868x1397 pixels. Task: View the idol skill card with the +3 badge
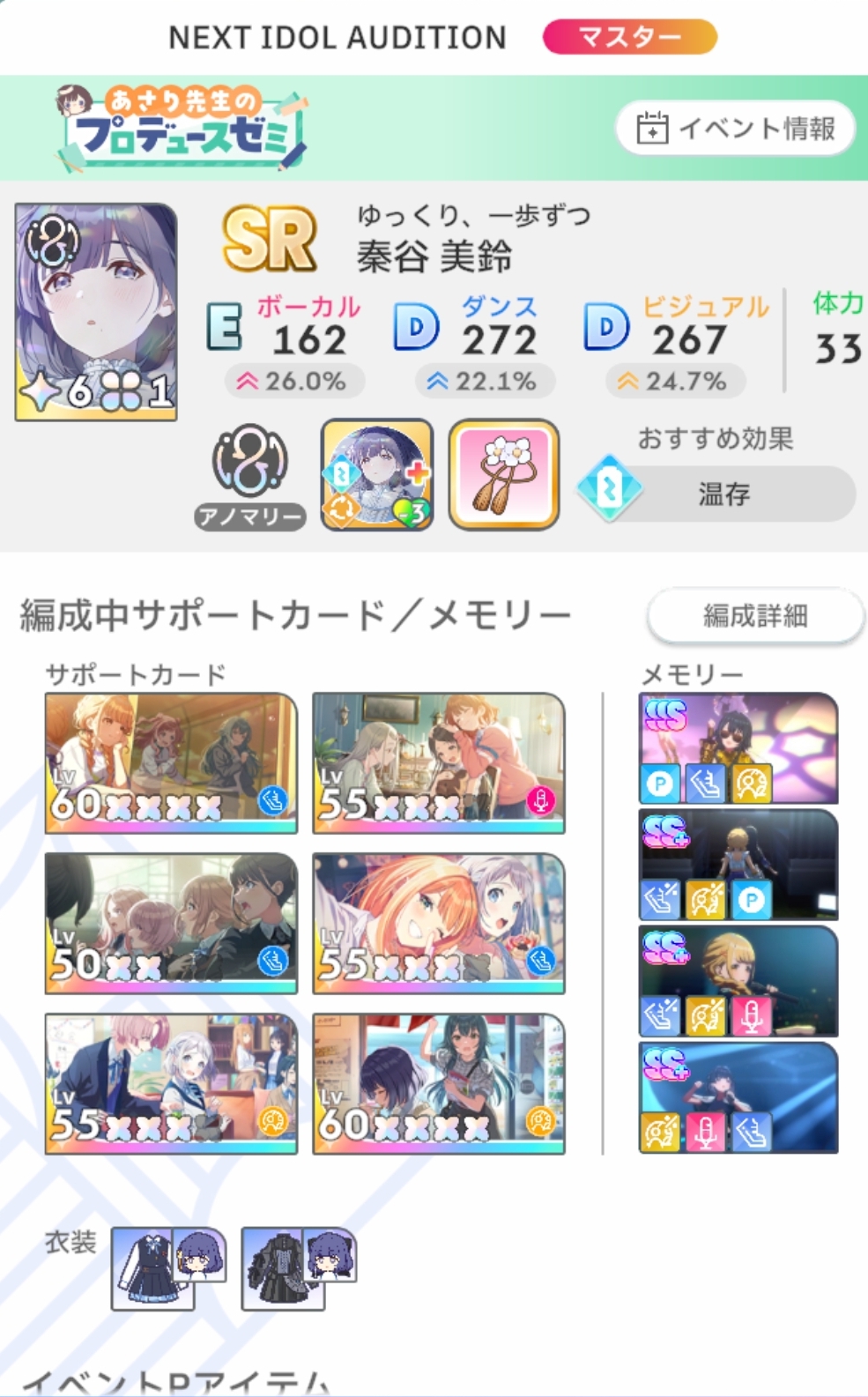click(x=377, y=475)
